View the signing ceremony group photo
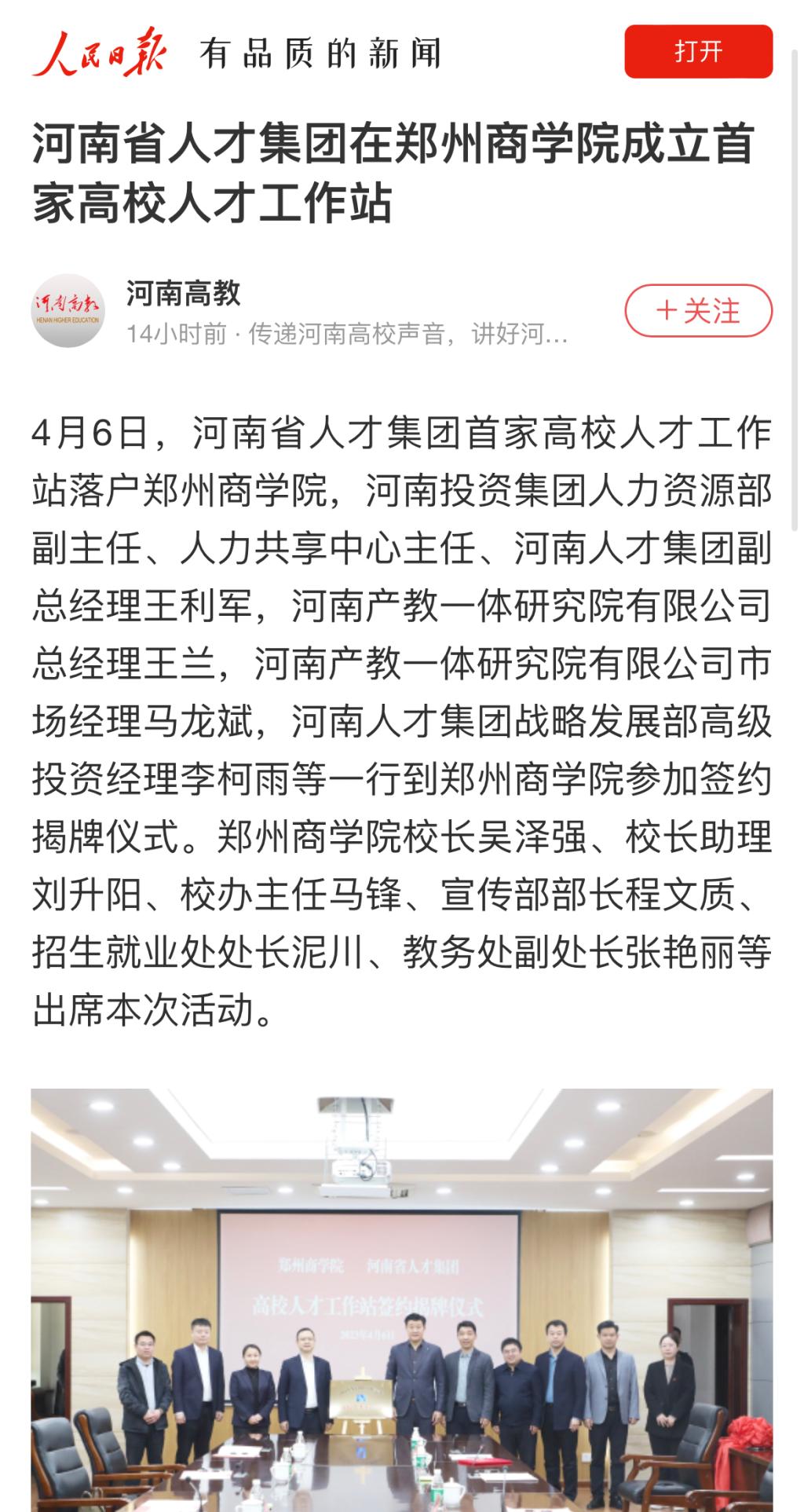The height and width of the screenshot is (1512, 804). (x=402, y=1299)
